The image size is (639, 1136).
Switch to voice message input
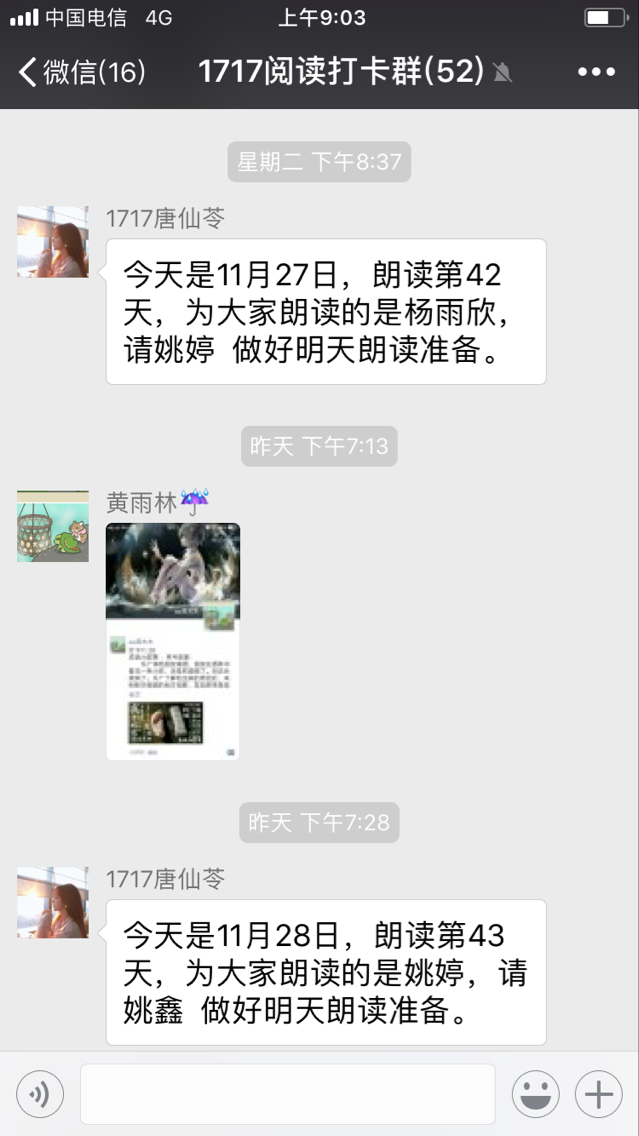[40, 1094]
